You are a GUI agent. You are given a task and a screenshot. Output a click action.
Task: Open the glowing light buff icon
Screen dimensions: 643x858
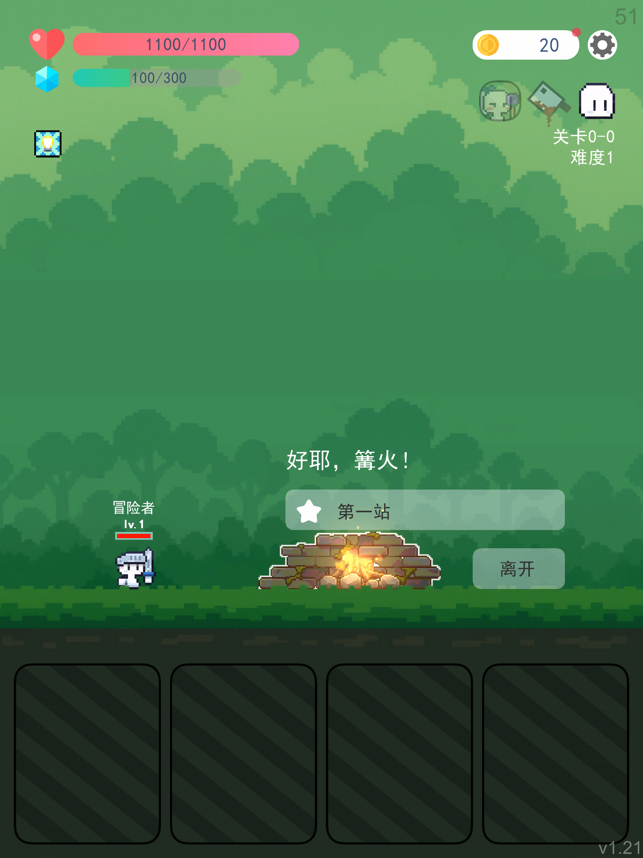click(x=48, y=144)
